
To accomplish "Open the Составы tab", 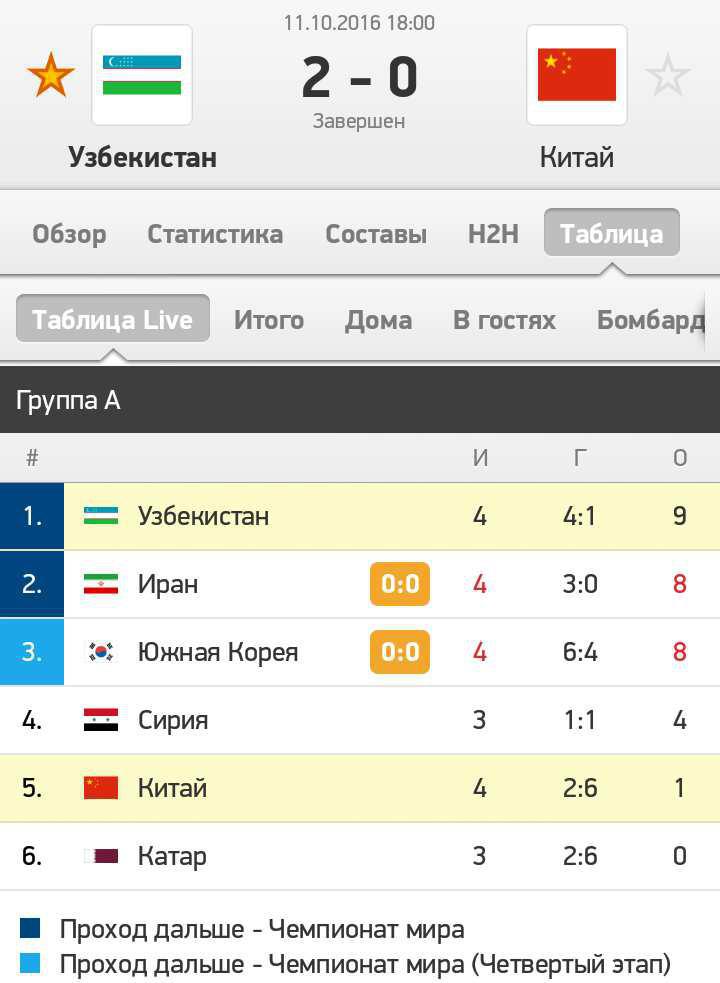I will [376, 234].
